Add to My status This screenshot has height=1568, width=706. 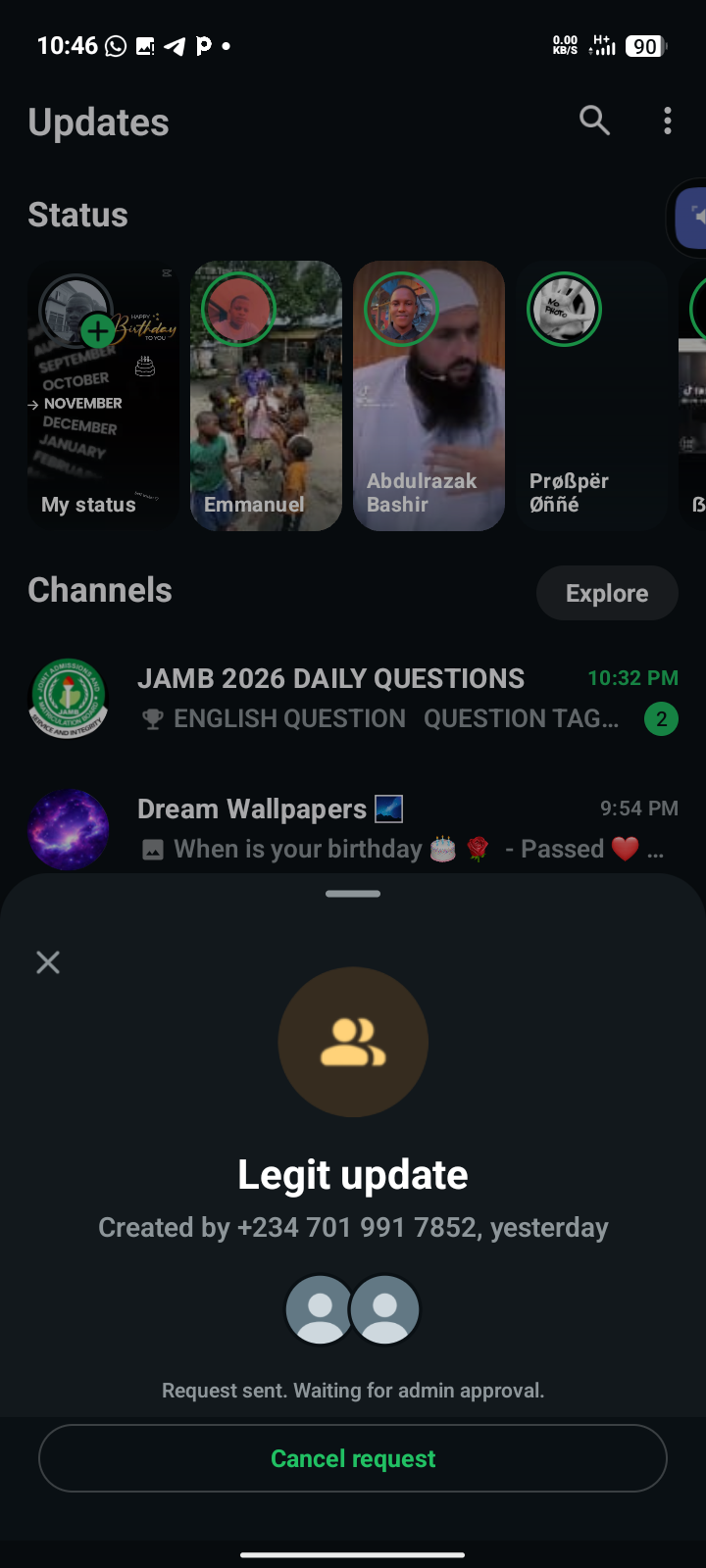pyautogui.click(x=96, y=331)
